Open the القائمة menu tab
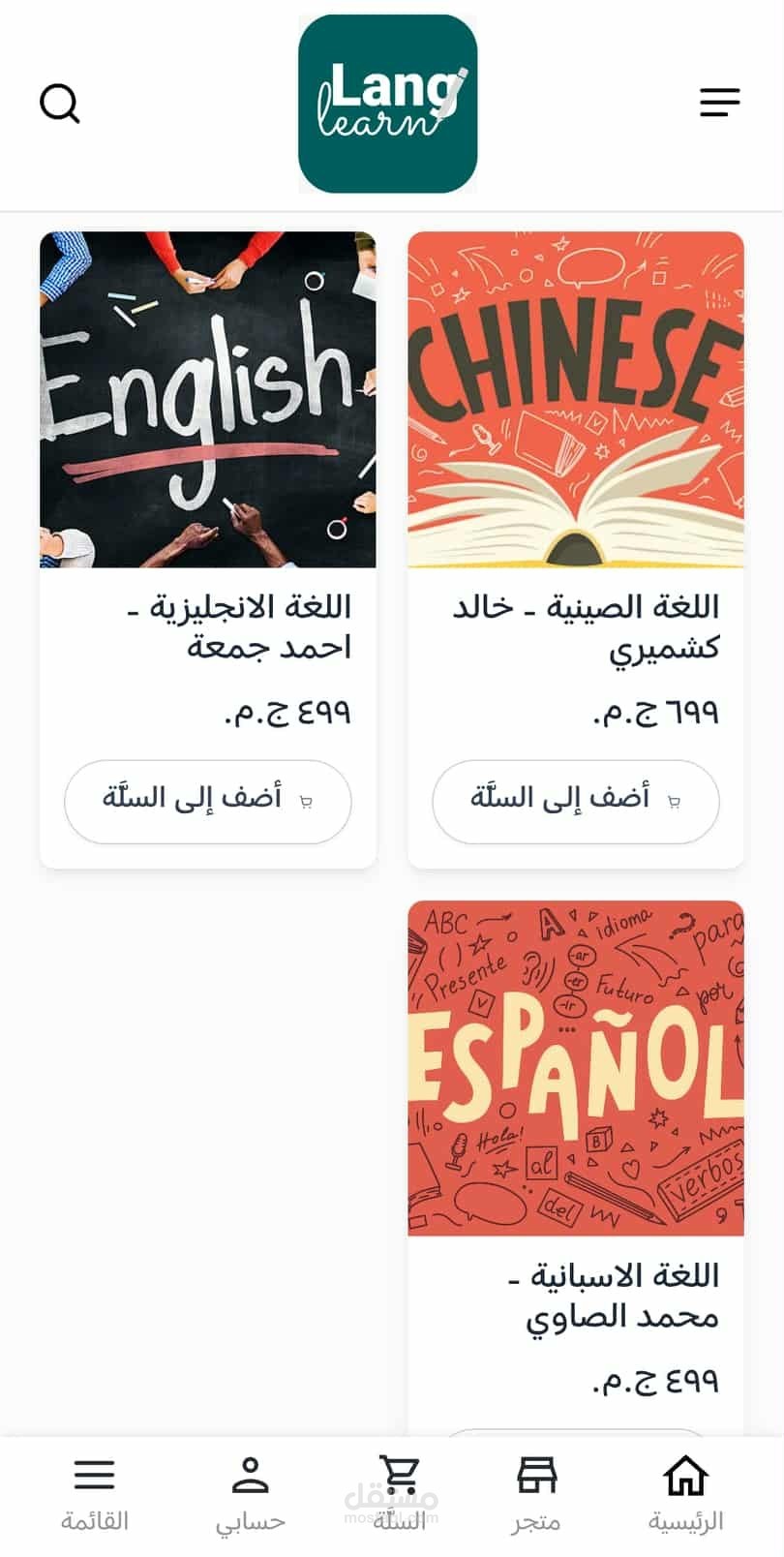The image size is (784, 1557). 94,1494
